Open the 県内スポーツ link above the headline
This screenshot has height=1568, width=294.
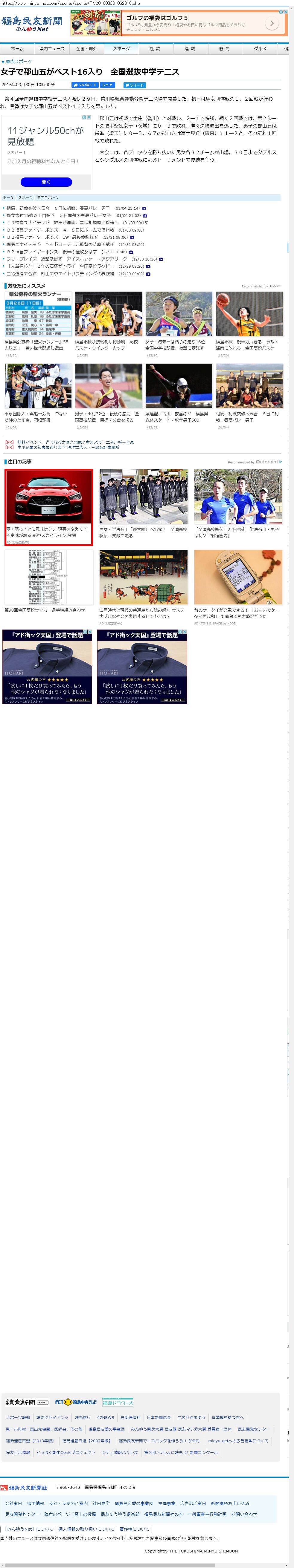[x=19, y=62]
